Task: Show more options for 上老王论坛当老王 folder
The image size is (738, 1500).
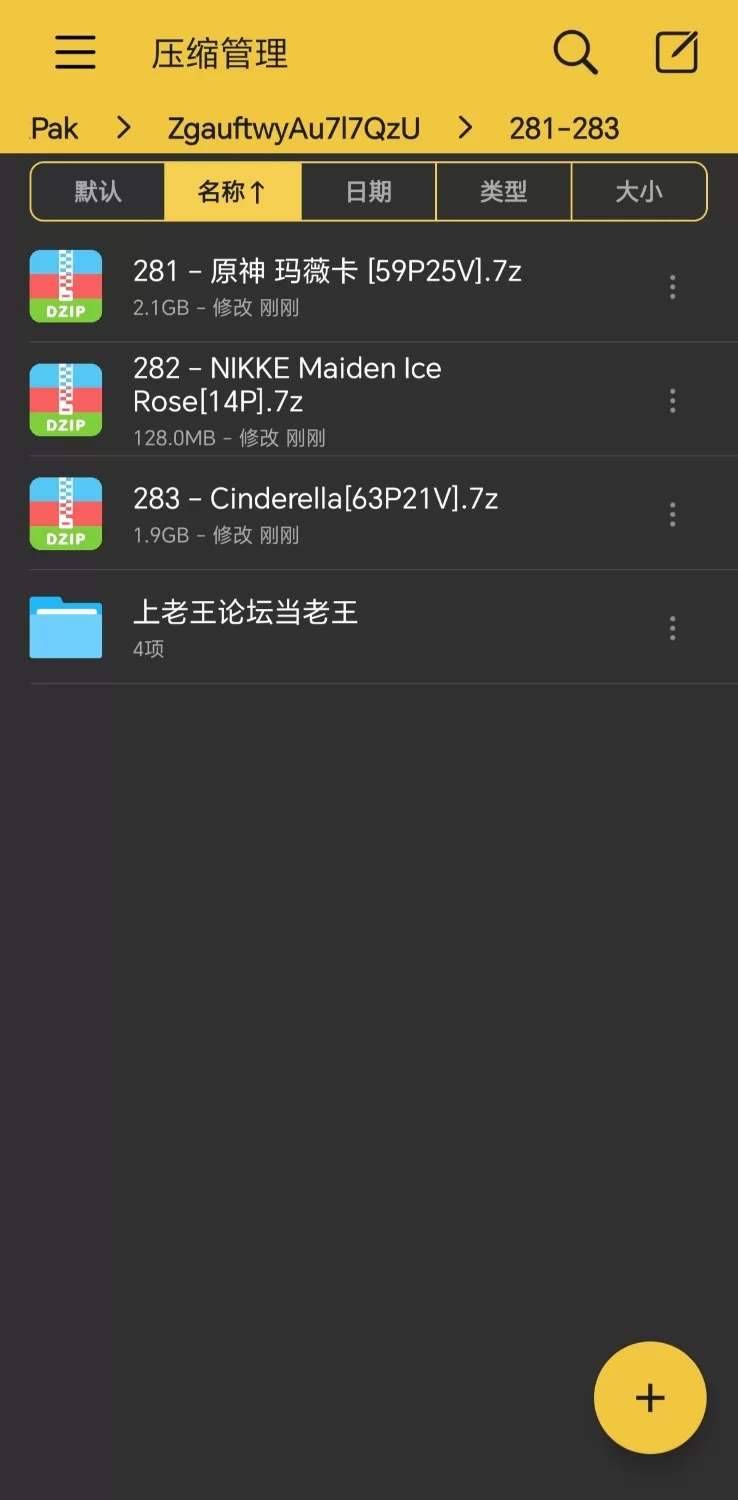Action: point(672,628)
